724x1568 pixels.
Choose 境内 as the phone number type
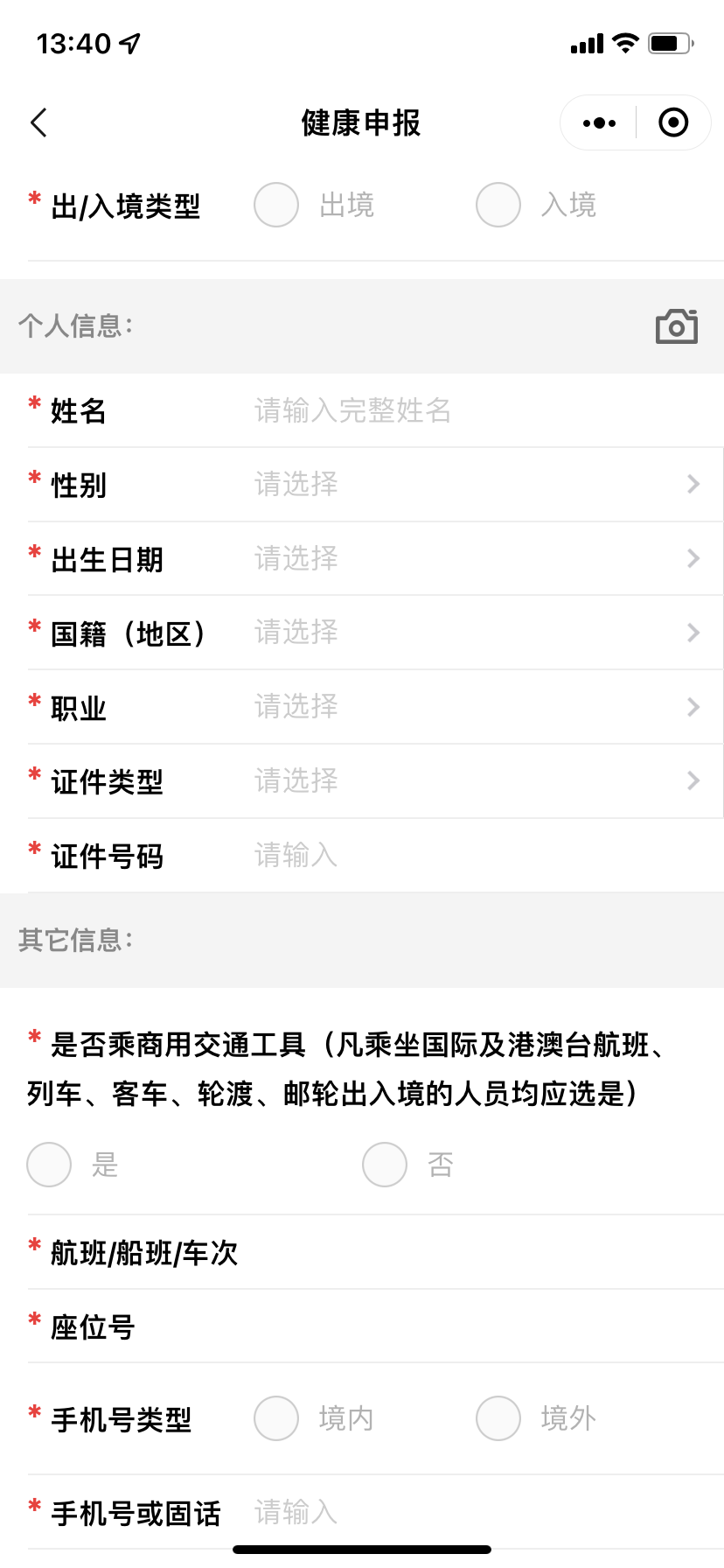[x=276, y=1418]
